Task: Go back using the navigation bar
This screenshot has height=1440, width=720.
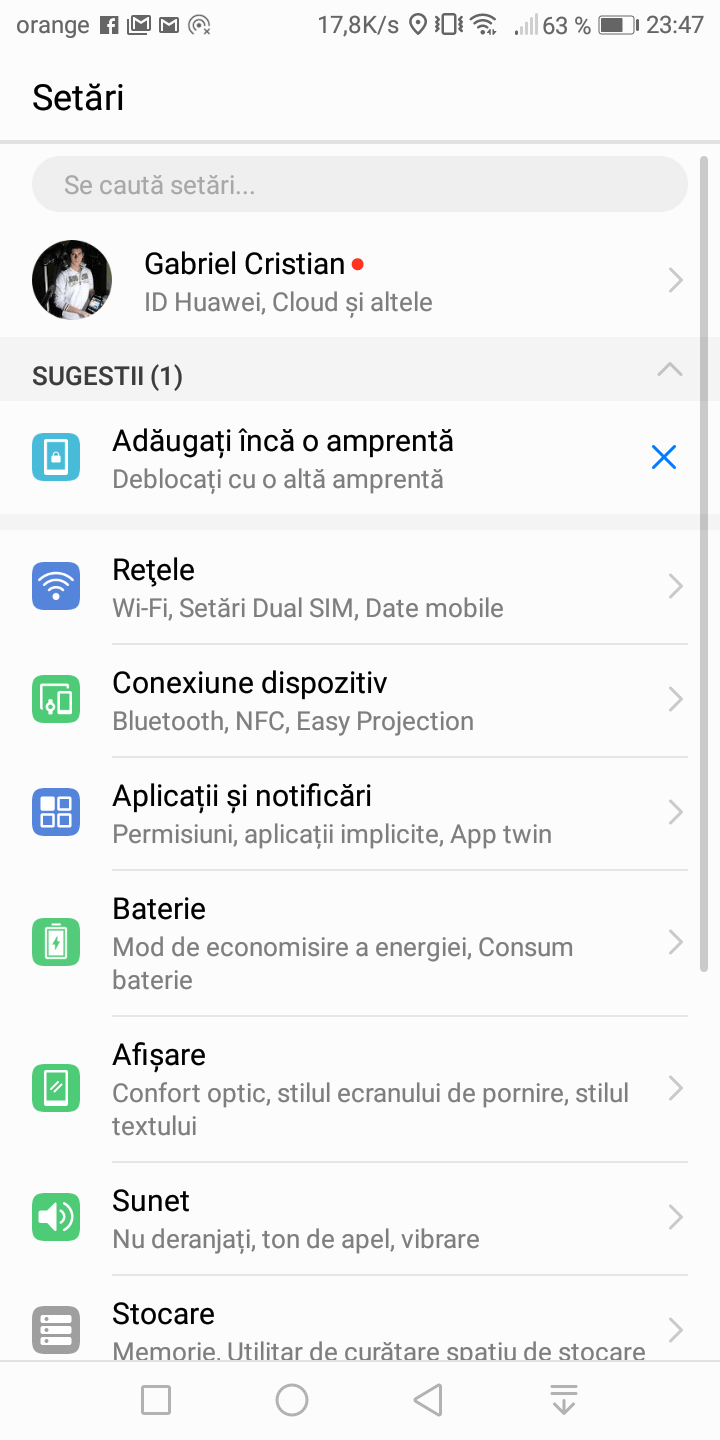Action: 428,1400
